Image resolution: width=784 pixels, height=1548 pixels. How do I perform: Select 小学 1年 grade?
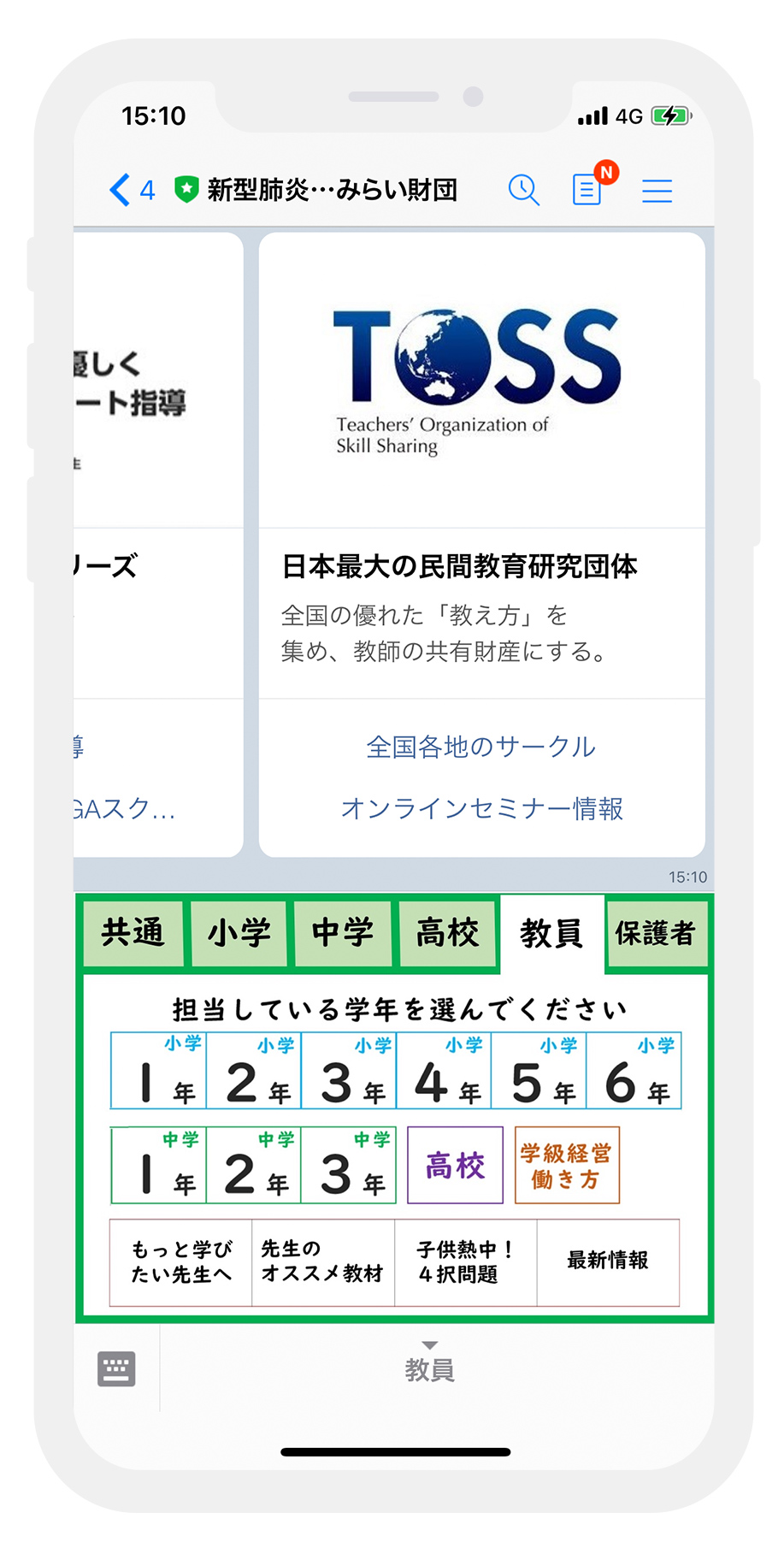[159, 1072]
